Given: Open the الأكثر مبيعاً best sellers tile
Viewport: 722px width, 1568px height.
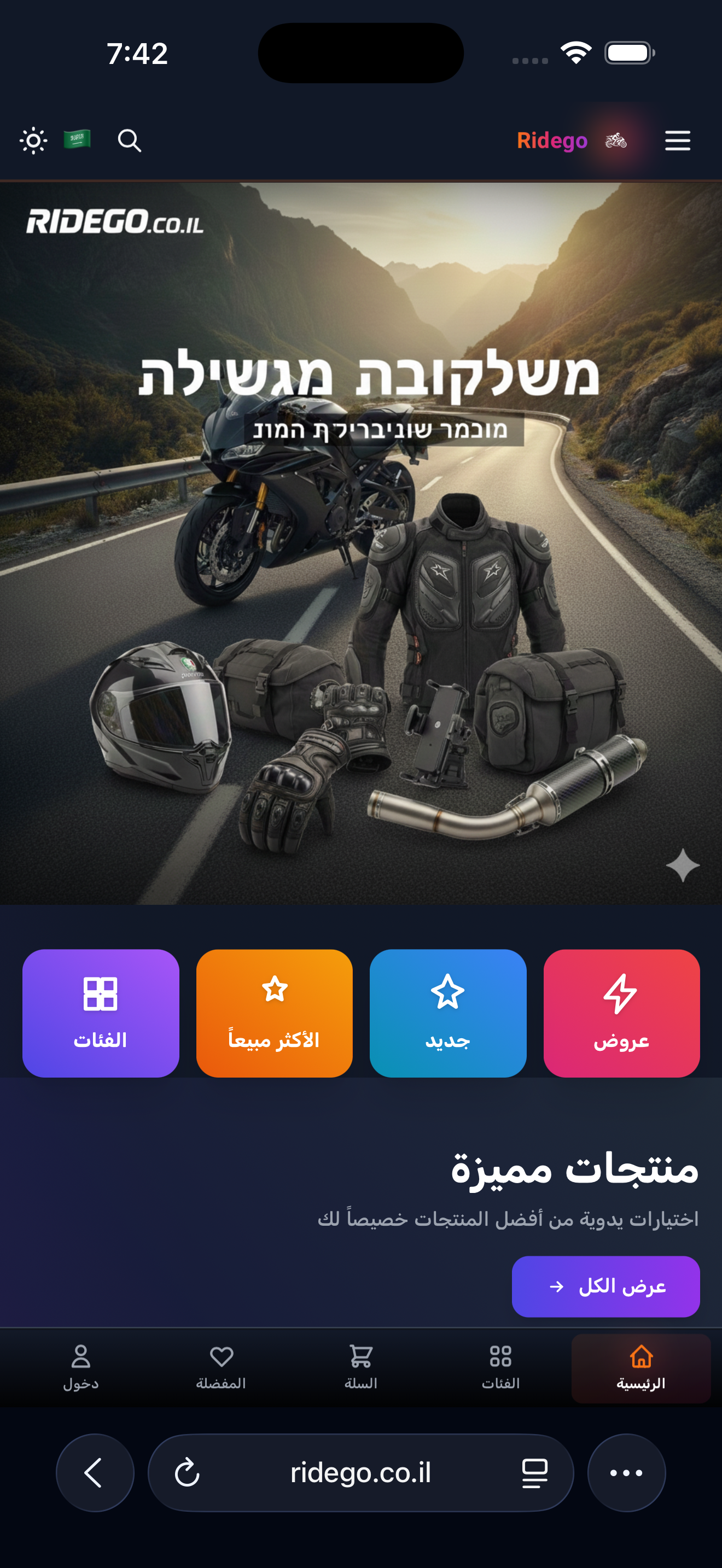Looking at the screenshot, I should point(274,1013).
